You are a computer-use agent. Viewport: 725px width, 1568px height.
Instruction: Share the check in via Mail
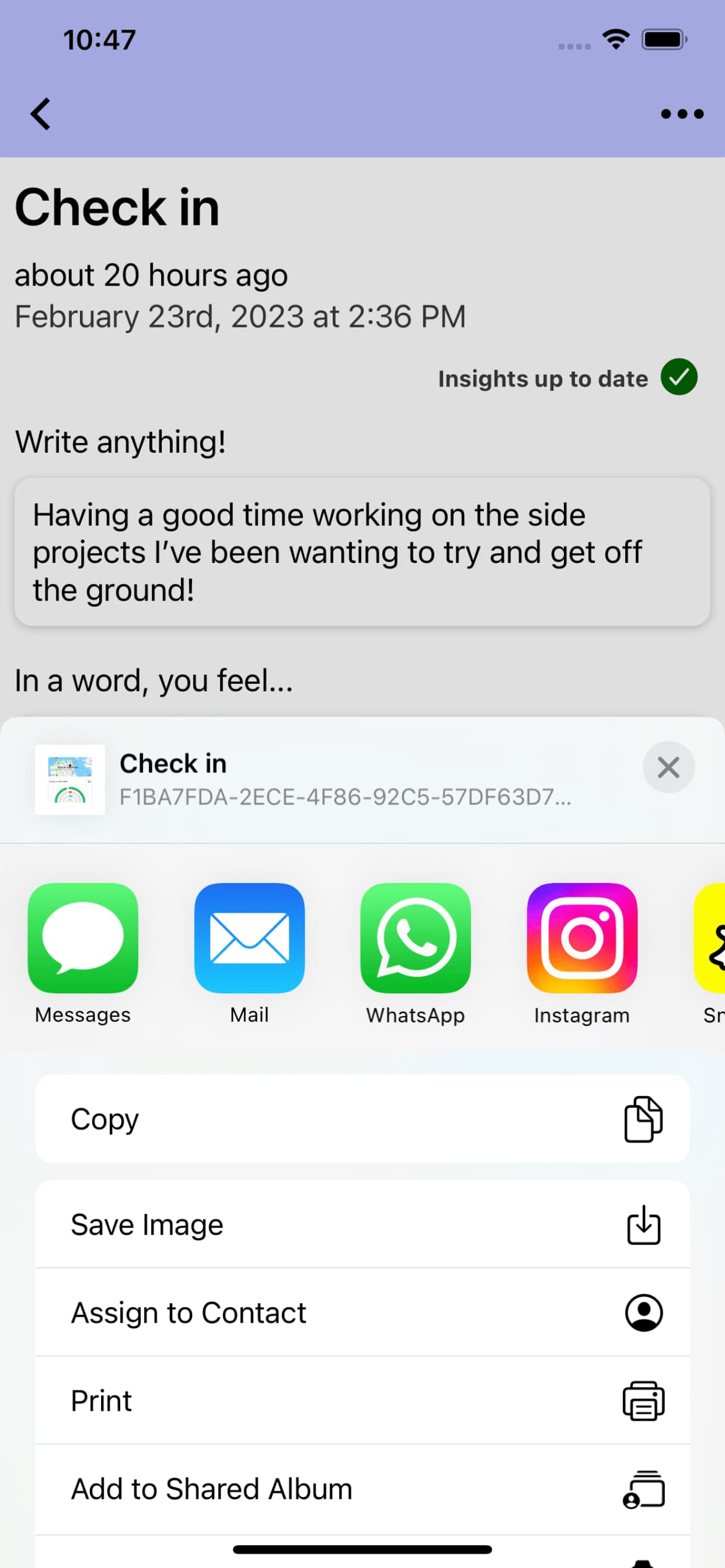pyautogui.click(x=249, y=938)
